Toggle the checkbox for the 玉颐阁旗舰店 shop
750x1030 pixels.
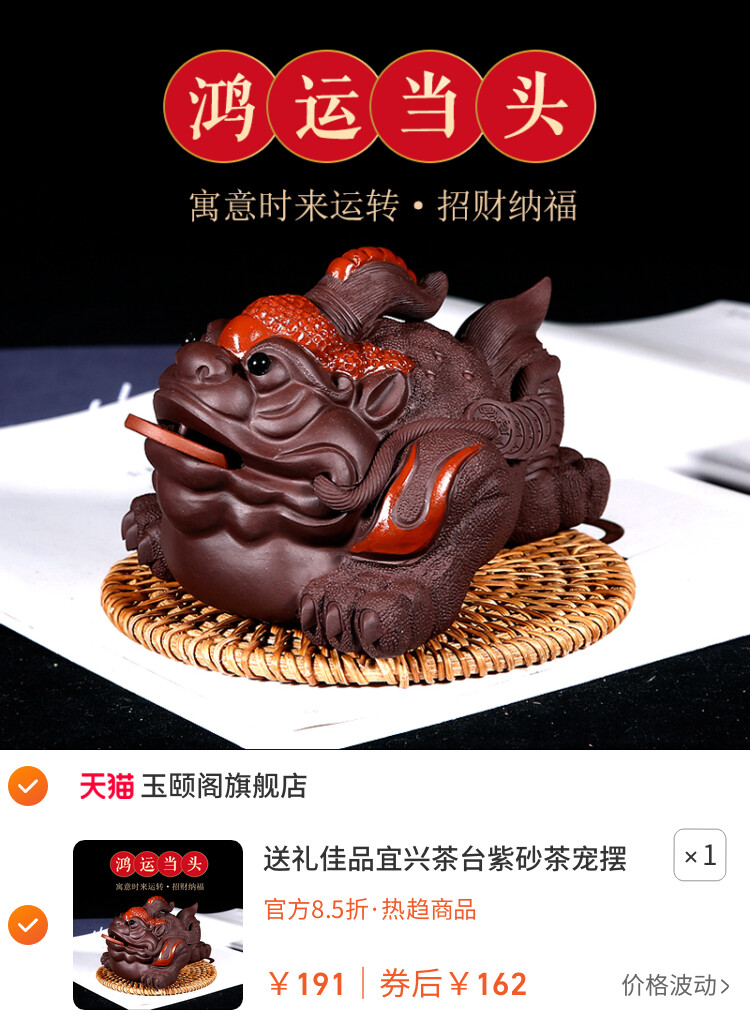(28, 786)
